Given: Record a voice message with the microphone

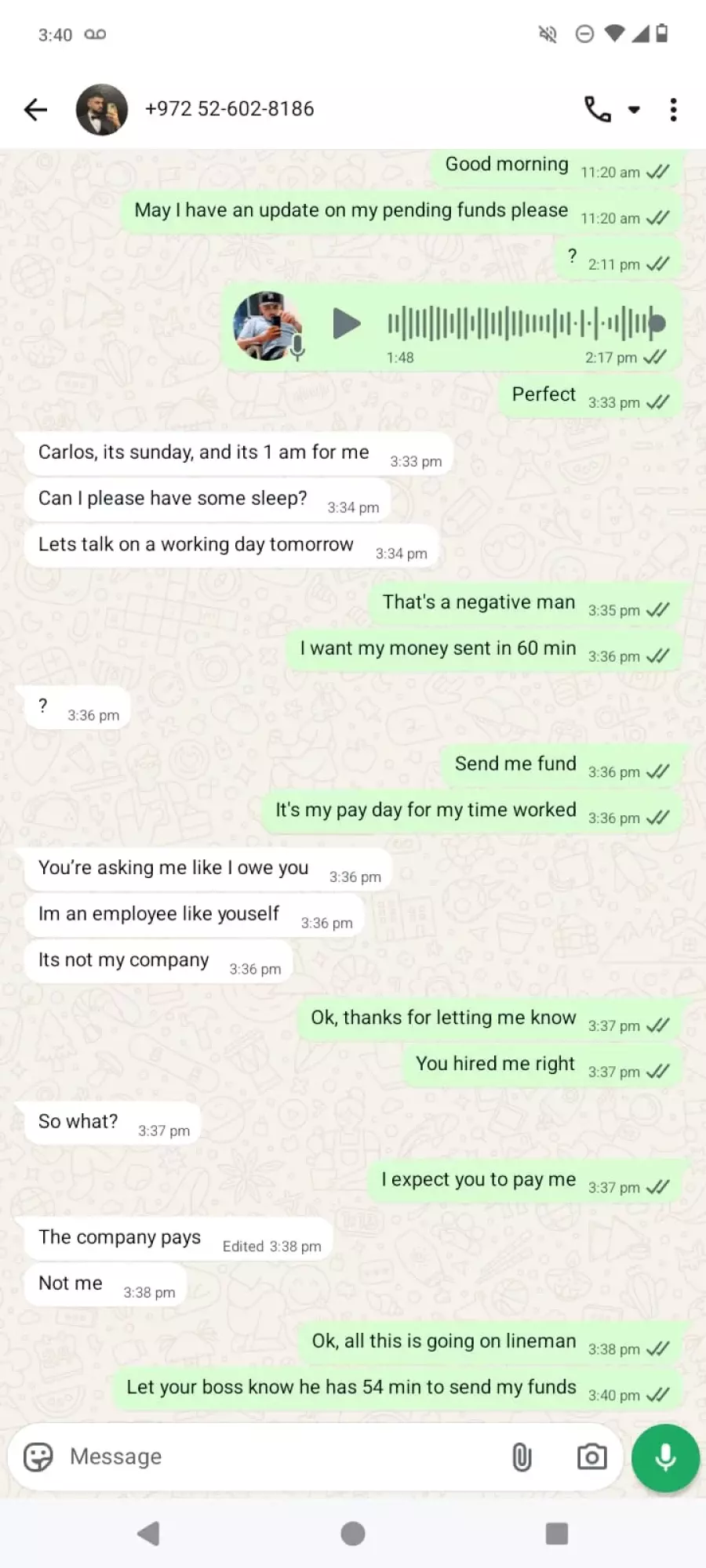Looking at the screenshot, I should point(665,1457).
